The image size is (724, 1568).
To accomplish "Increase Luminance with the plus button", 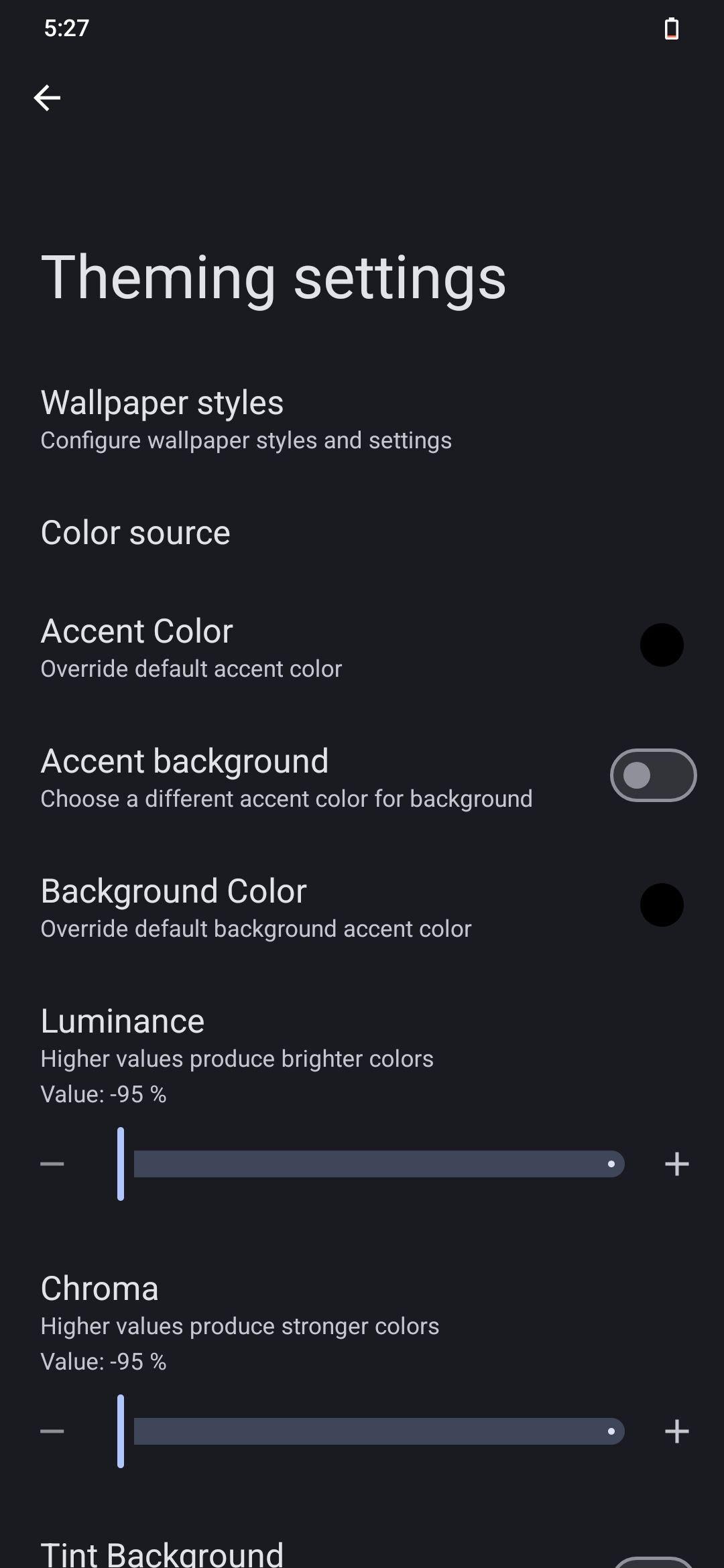I will 677,1164.
